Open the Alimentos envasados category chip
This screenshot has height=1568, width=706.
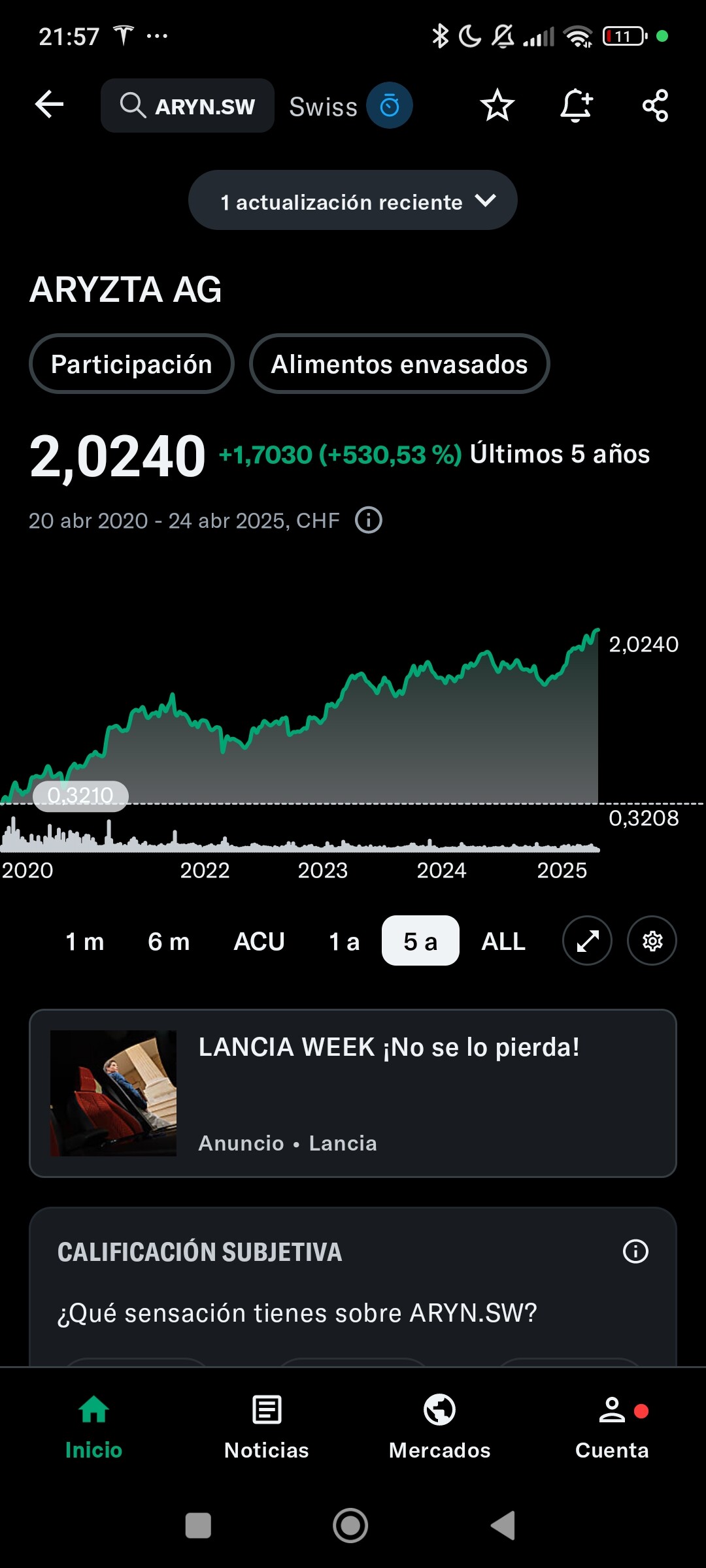[399, 364]
